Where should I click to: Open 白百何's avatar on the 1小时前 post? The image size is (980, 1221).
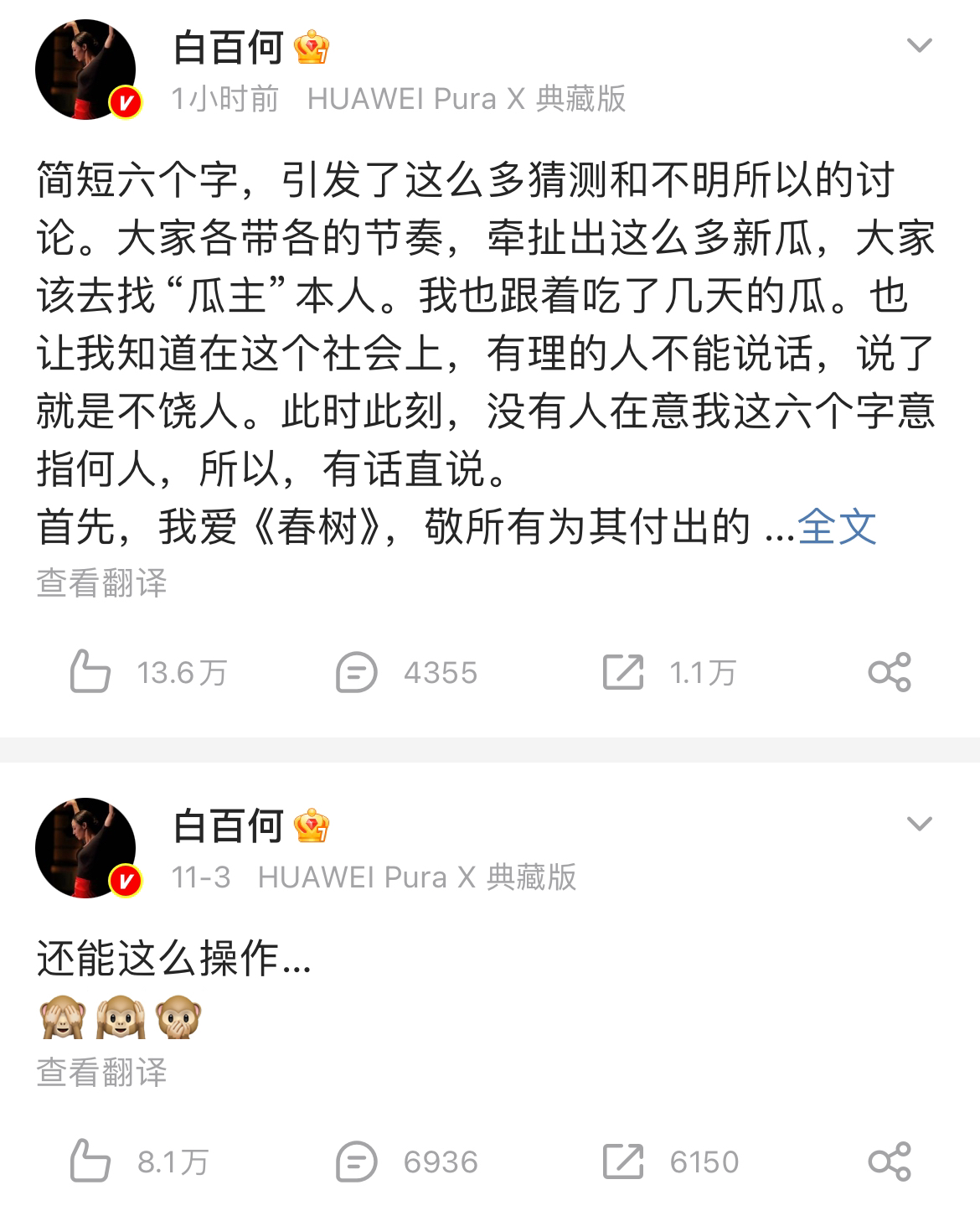point(85,70)
